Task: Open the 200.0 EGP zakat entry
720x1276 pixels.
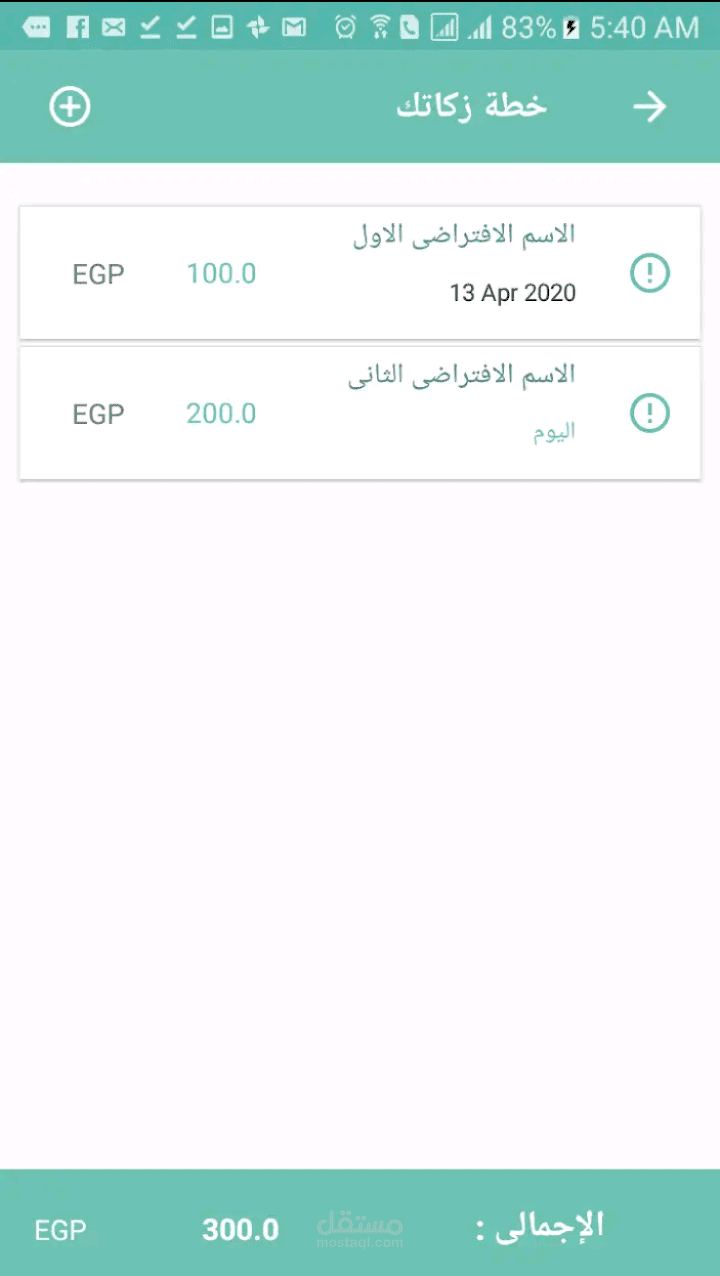Action: coord(360,412)
